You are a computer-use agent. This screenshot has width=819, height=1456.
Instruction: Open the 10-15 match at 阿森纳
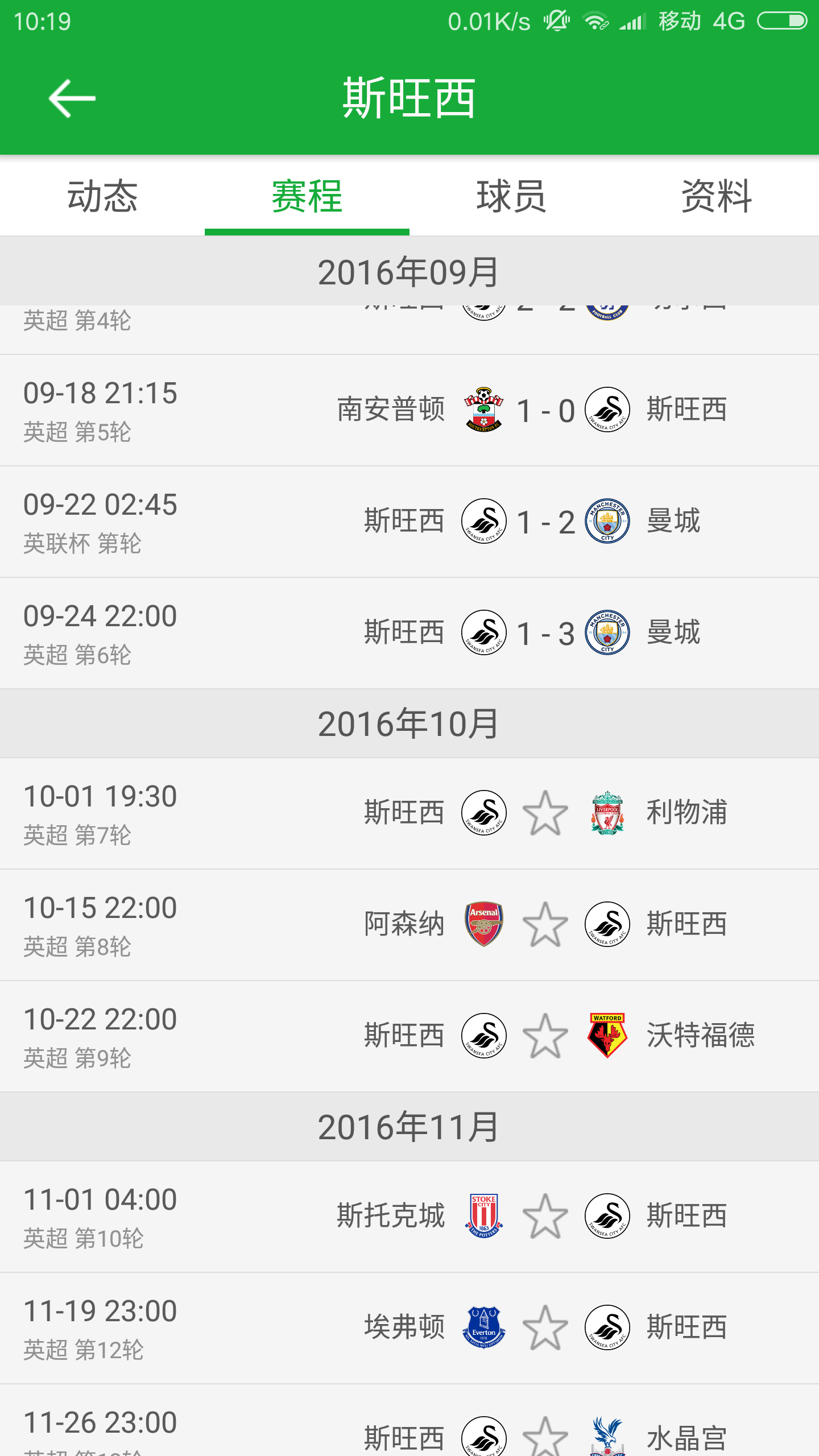click(x=409, y=925)
